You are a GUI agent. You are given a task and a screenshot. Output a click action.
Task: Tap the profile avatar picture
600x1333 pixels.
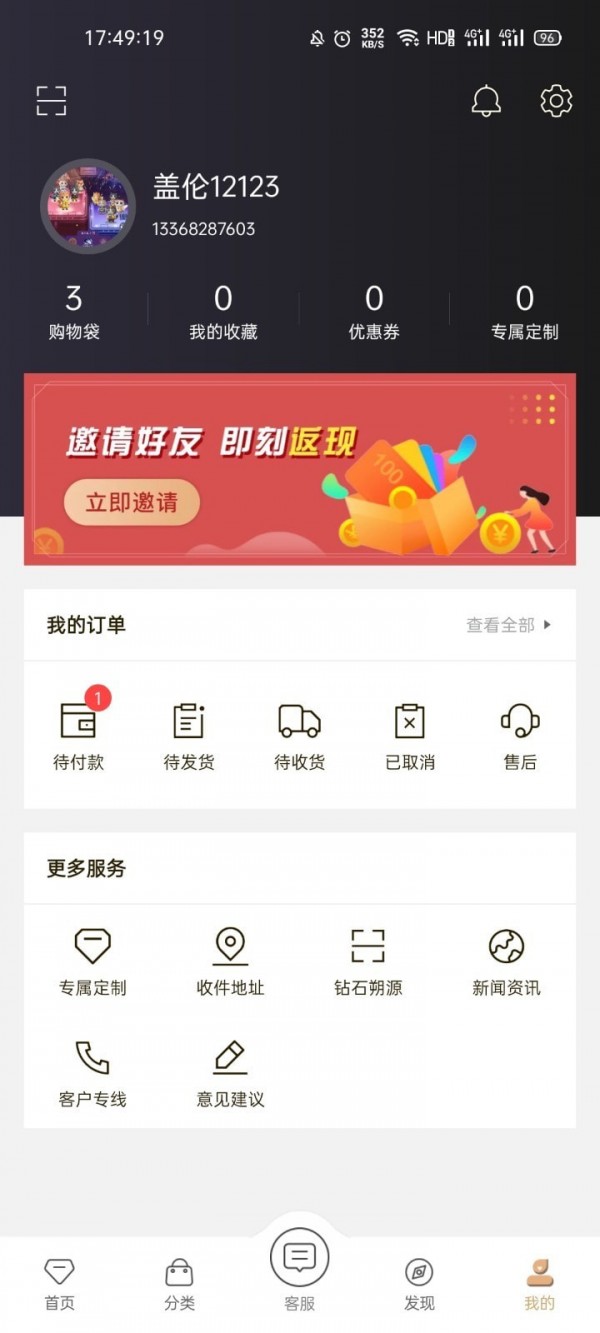tap(88, 207)
